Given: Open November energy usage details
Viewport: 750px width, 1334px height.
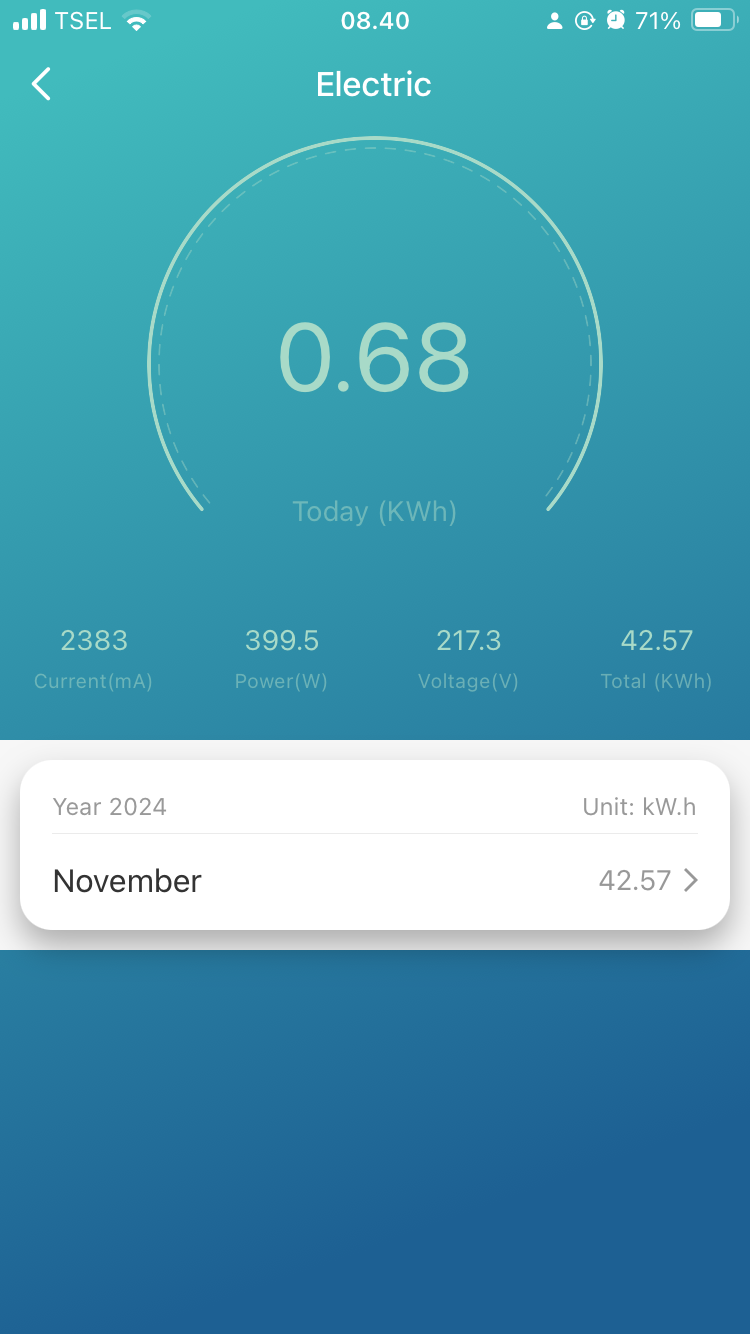Looking at the screenshot, I should point(375,881).
